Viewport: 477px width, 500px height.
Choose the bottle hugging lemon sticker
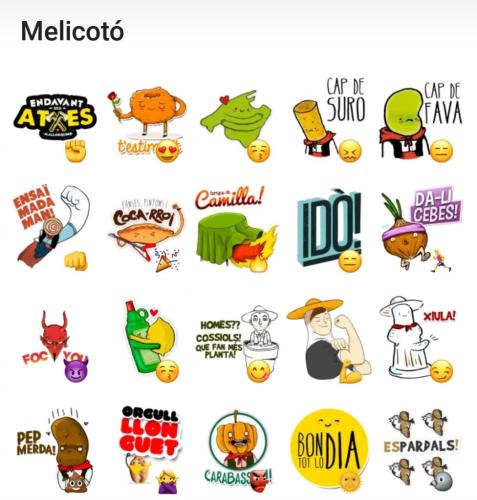(x=152, y=341)
